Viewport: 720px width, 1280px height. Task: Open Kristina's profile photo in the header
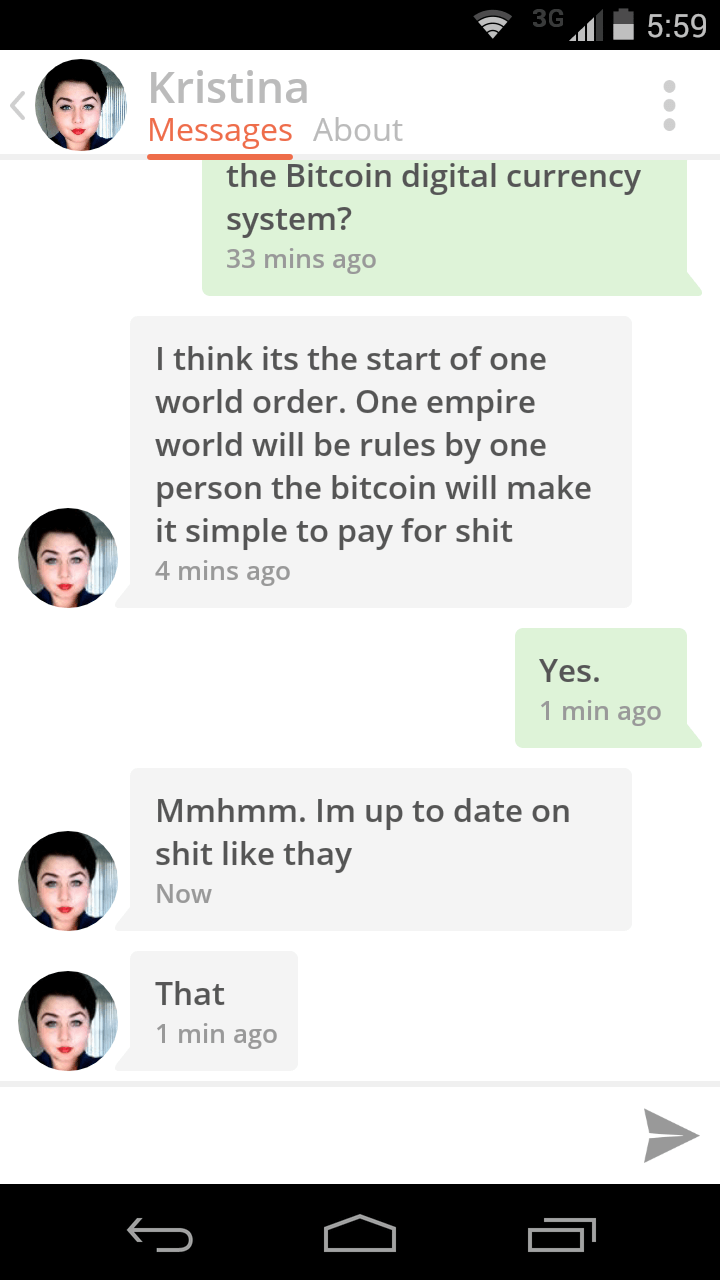pyautogui.click(x=81, y=105)
